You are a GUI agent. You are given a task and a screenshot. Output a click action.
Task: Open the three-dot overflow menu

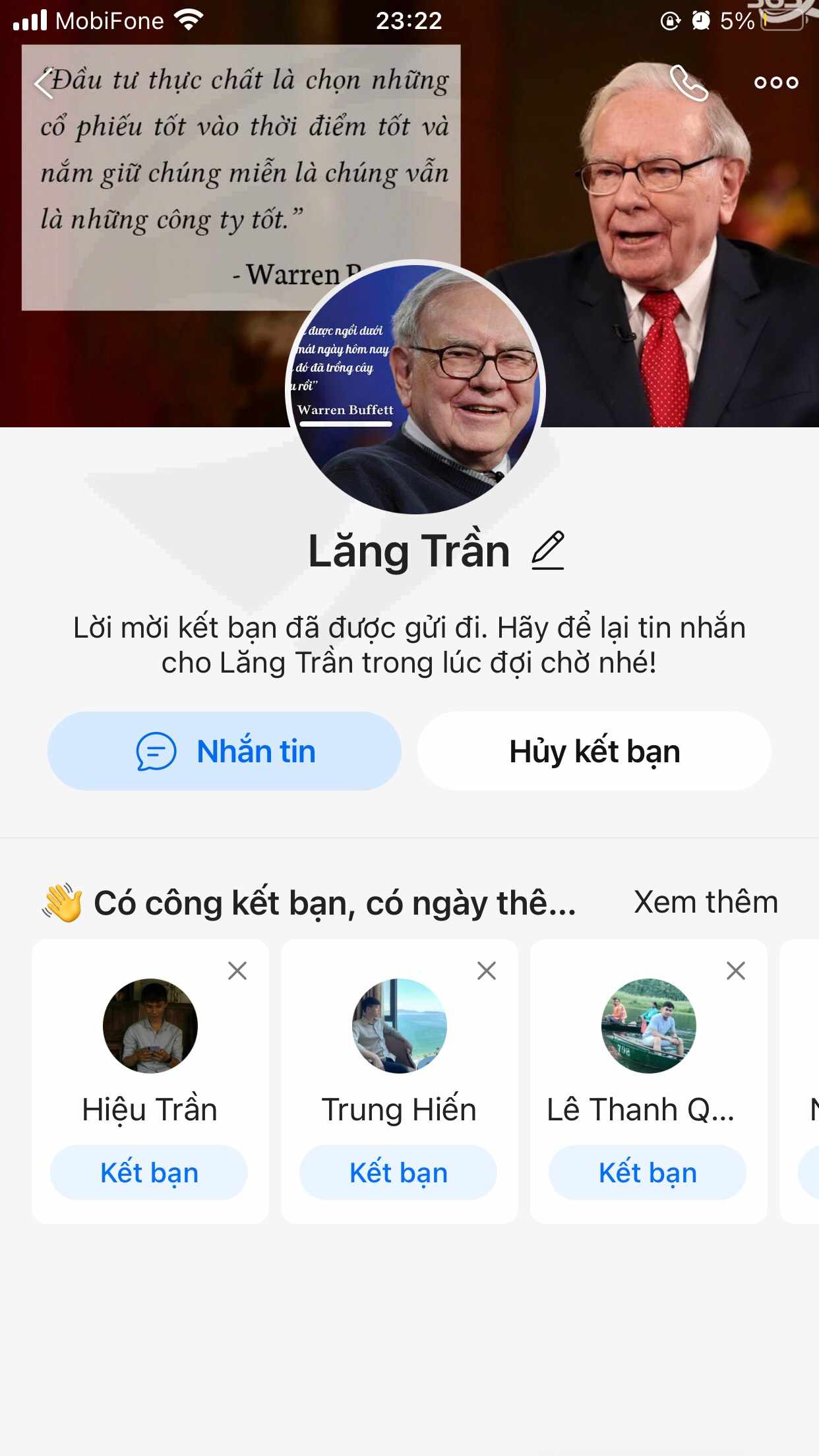point(776,82)
